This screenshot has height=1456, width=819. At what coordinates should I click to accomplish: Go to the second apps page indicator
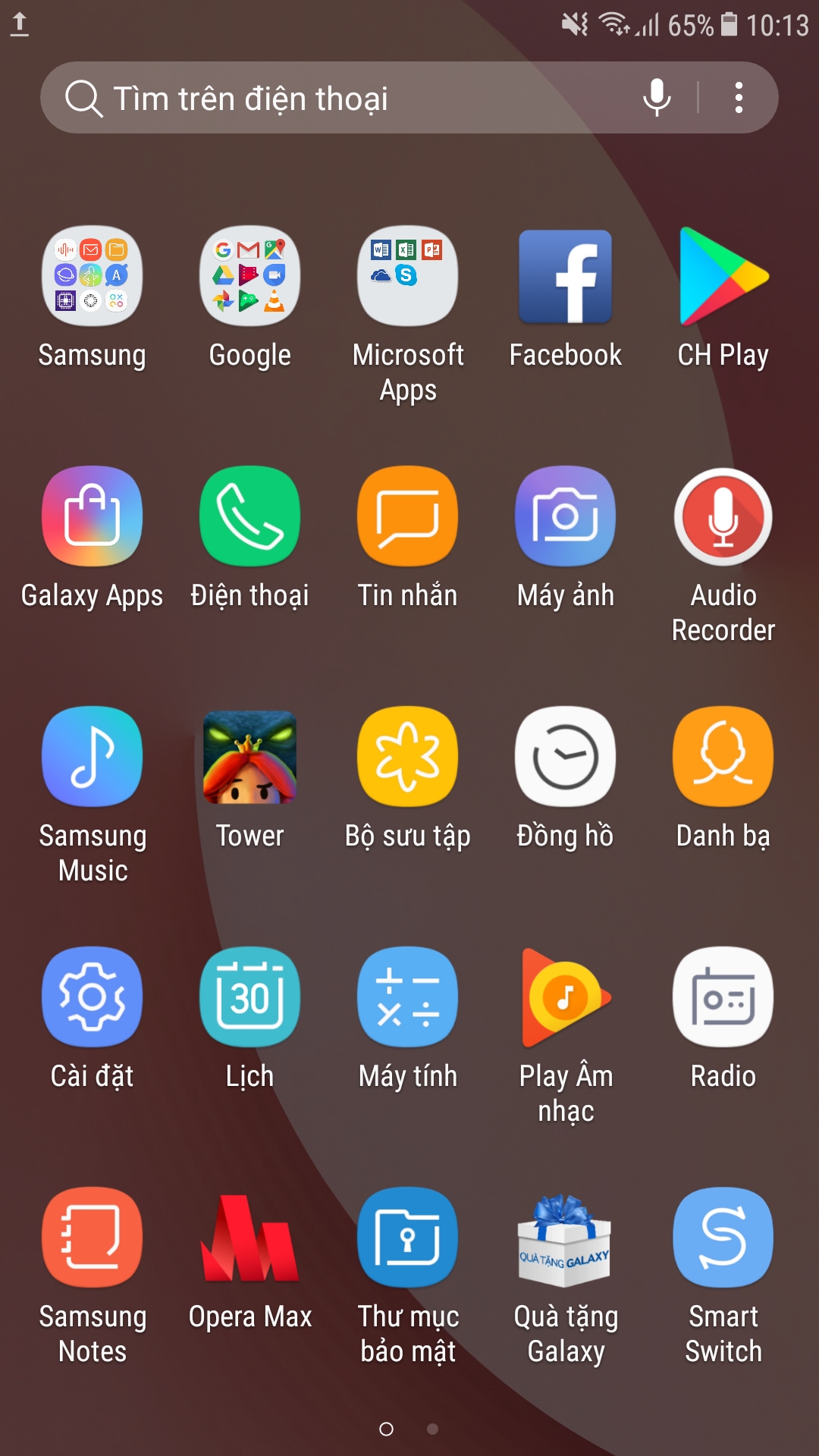click(432, 1429)
